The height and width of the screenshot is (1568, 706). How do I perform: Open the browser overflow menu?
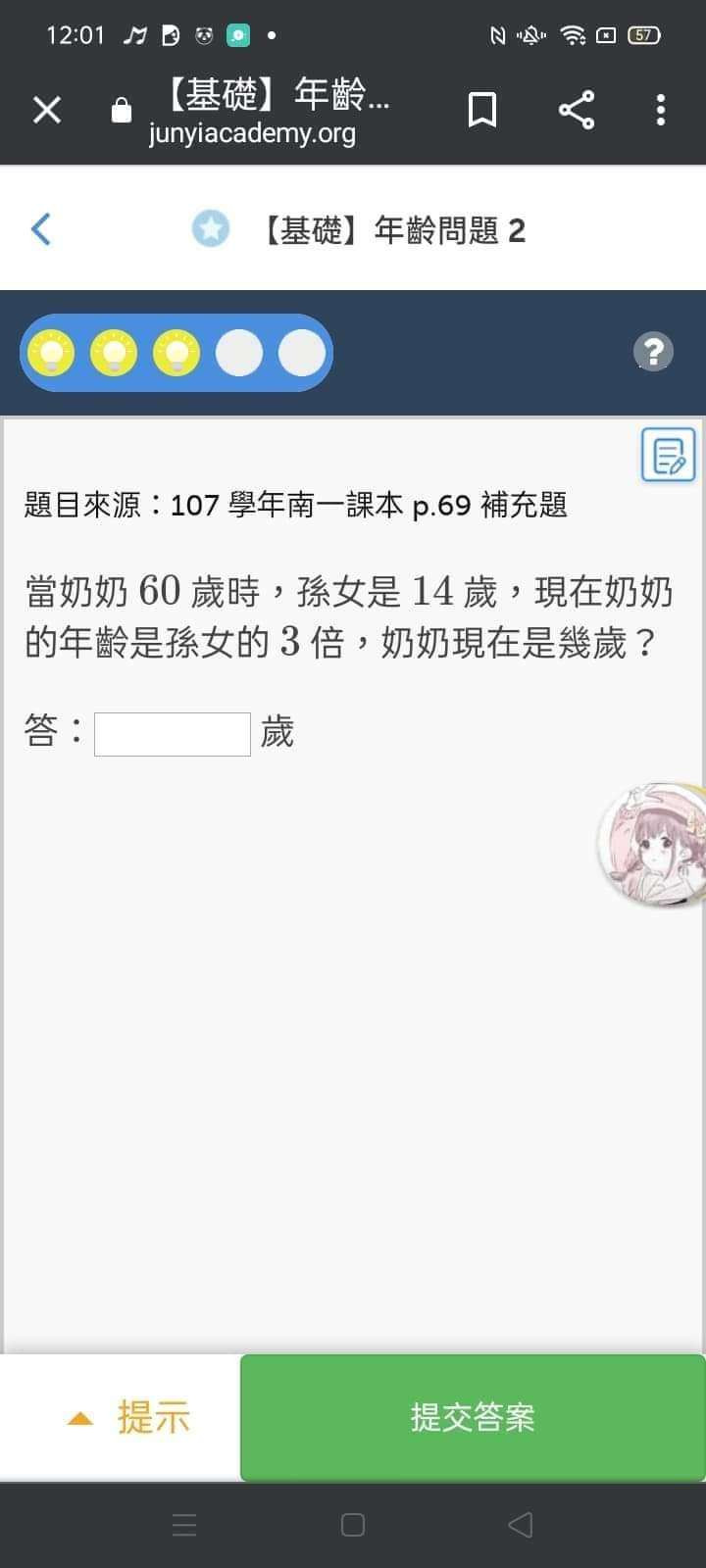pyautogui.click(x=661, y=110)
